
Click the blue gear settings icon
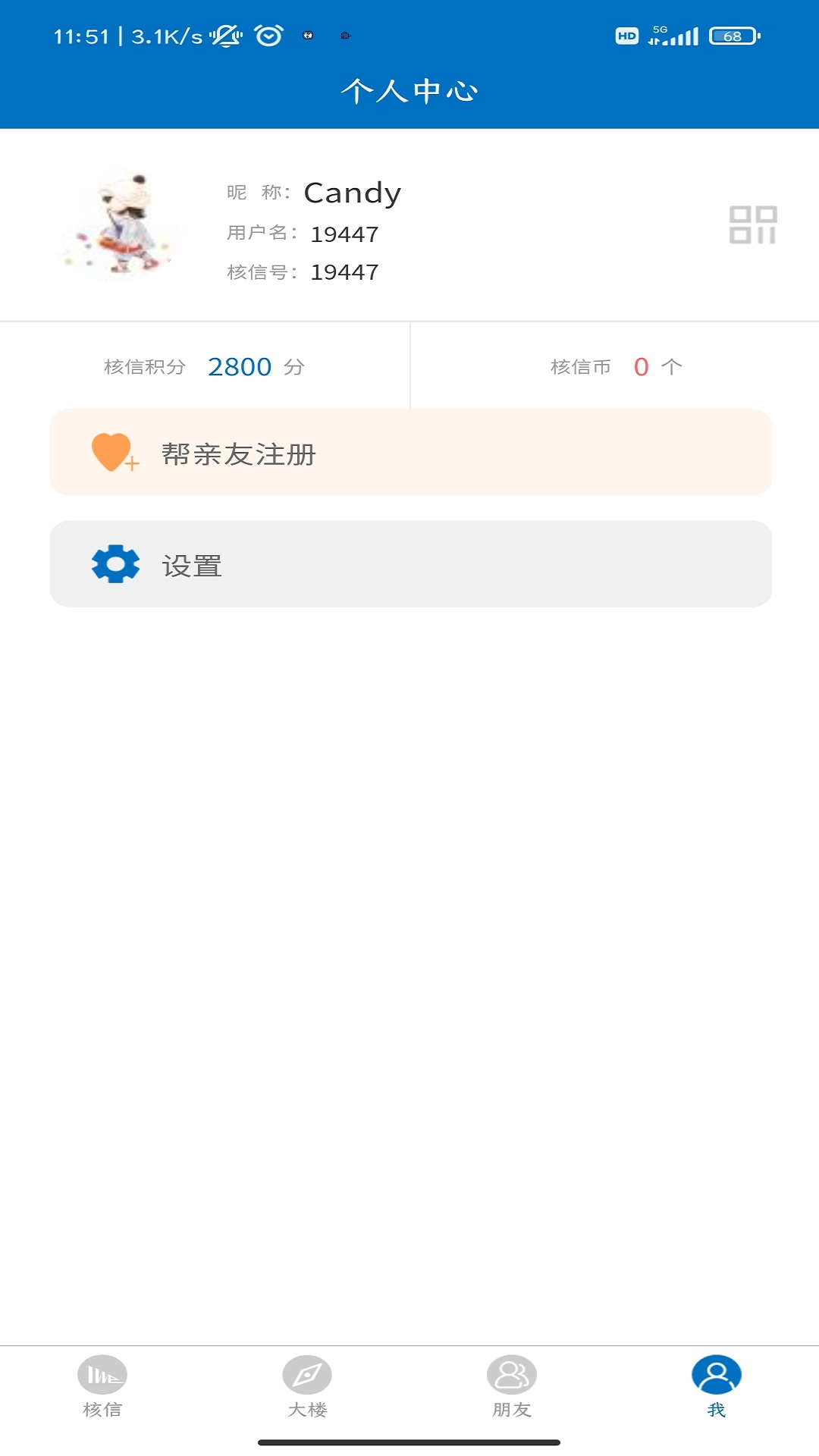[x=114, y=564]
